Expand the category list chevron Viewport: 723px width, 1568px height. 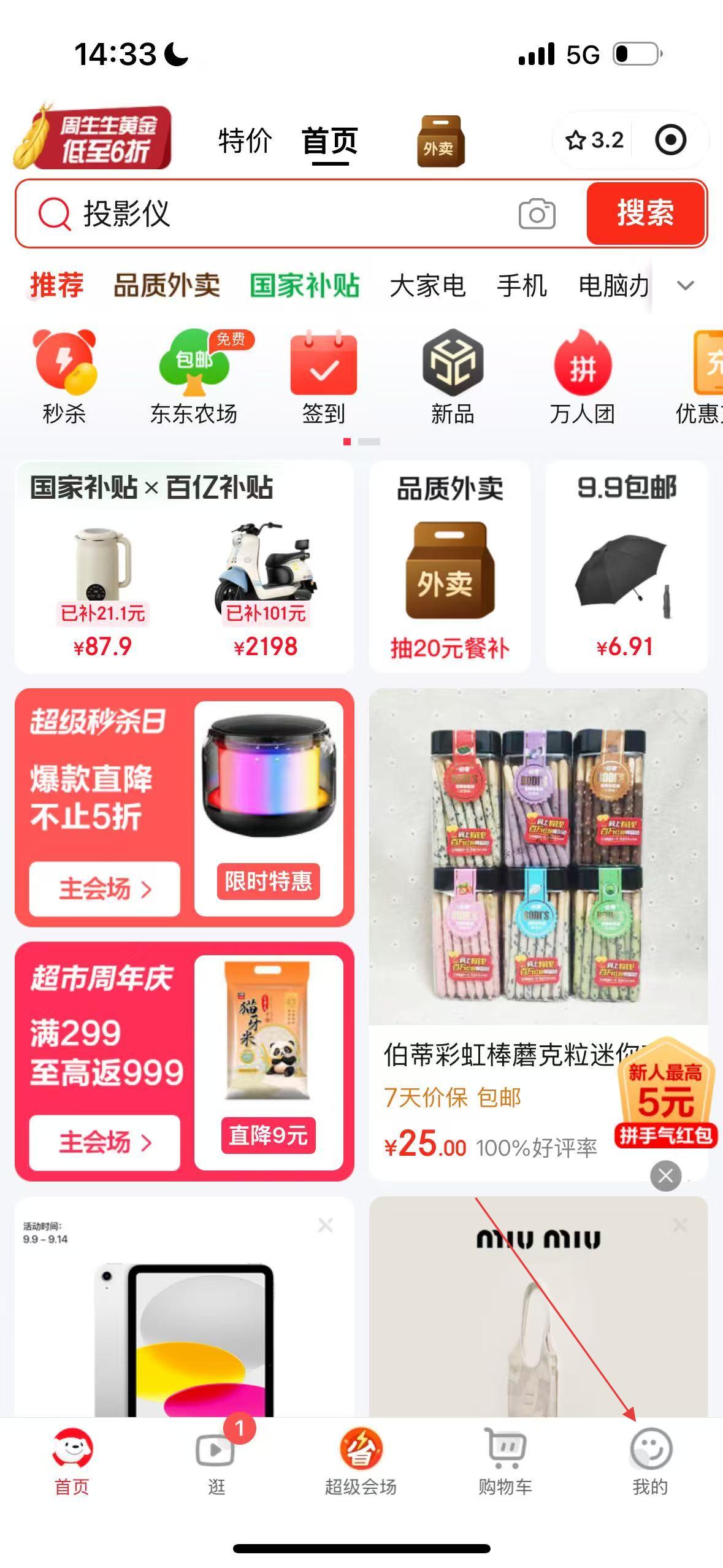point(685,286)
